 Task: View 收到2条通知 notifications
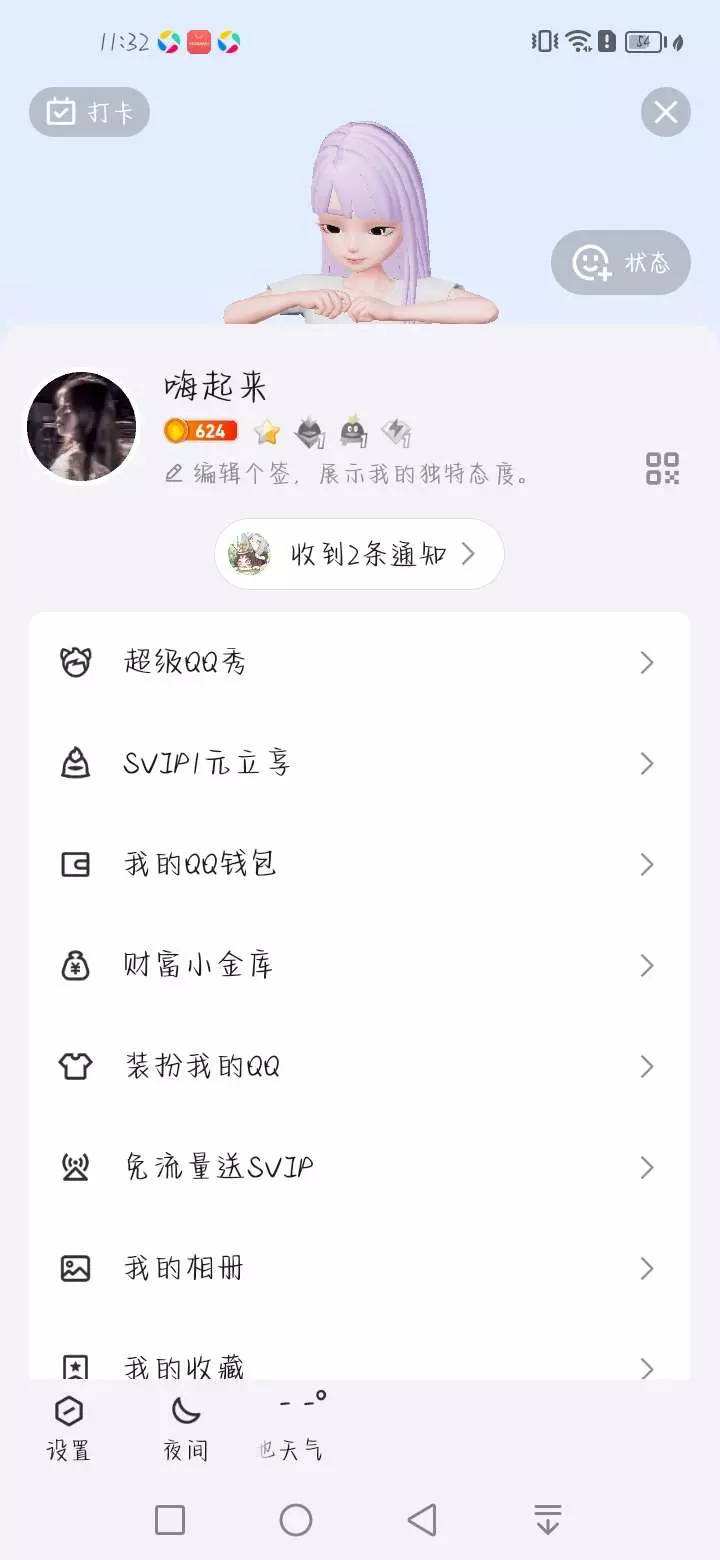(359, 554)
